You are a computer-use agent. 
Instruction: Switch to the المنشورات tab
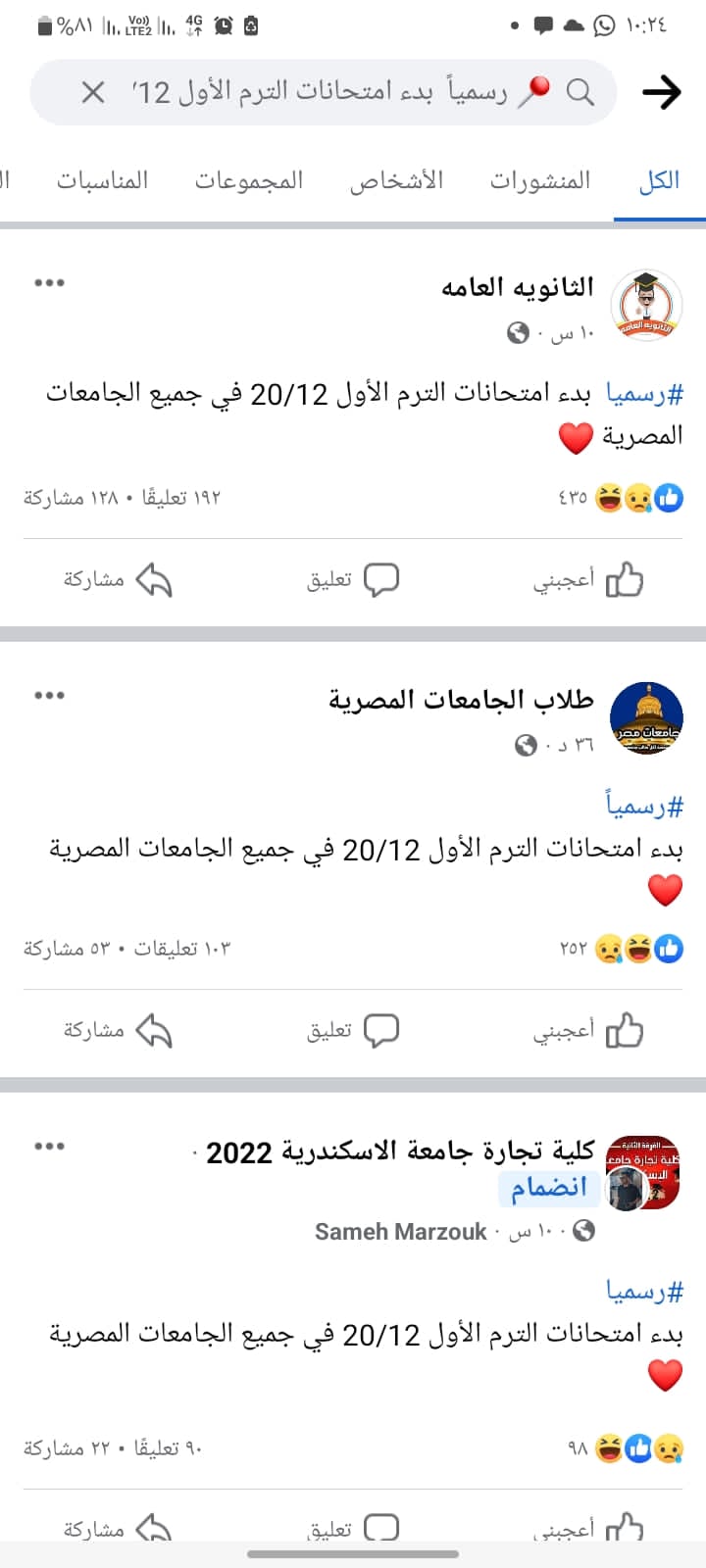pos(540,180)
